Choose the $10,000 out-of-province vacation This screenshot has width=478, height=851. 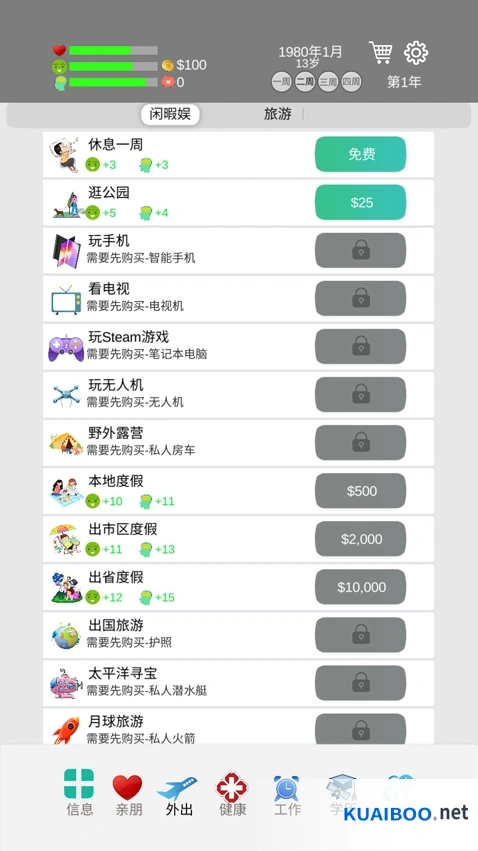tap(360, 587)
